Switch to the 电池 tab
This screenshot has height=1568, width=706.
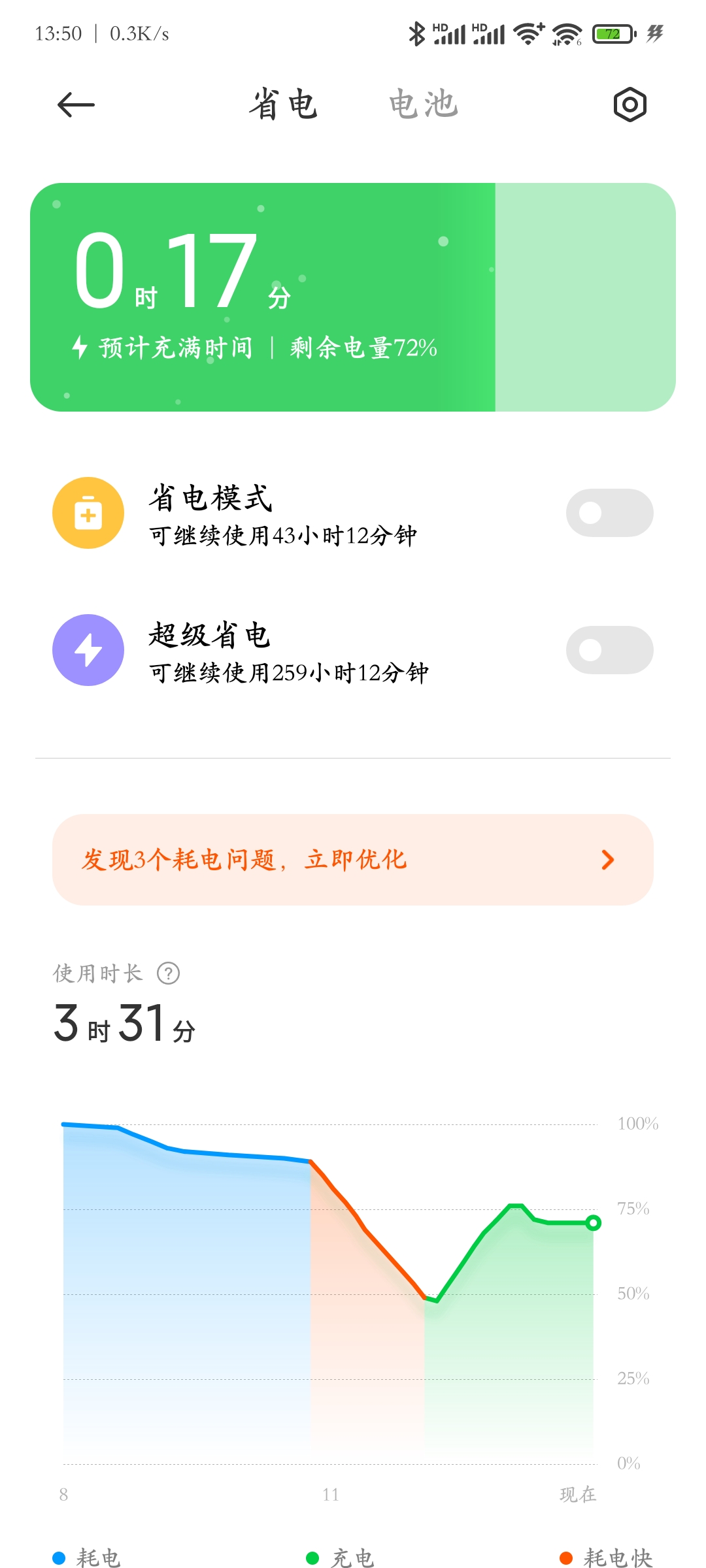[423, 105]
